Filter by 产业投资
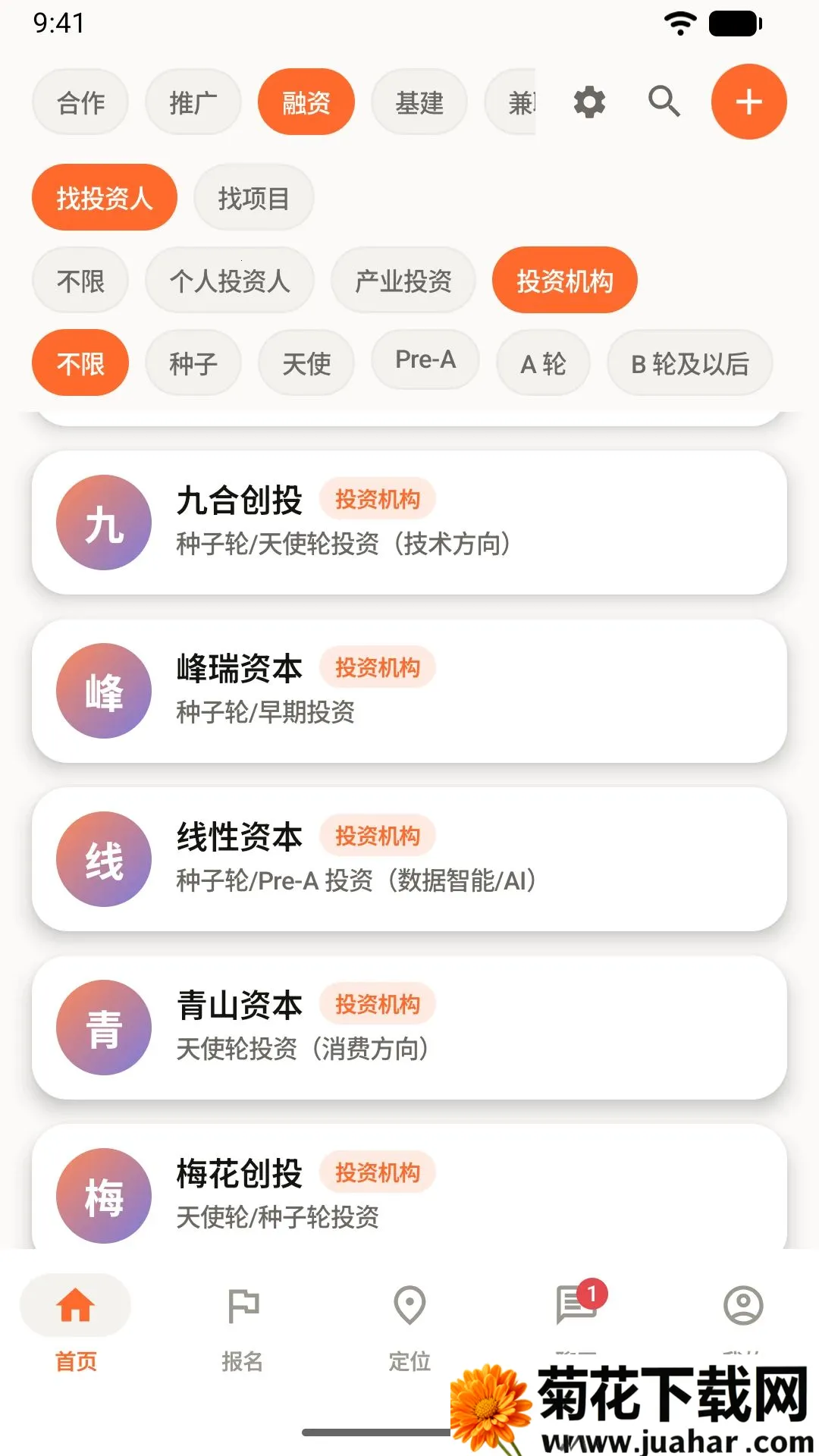Viewport: 819px width, 1456px height. (403, 281)
